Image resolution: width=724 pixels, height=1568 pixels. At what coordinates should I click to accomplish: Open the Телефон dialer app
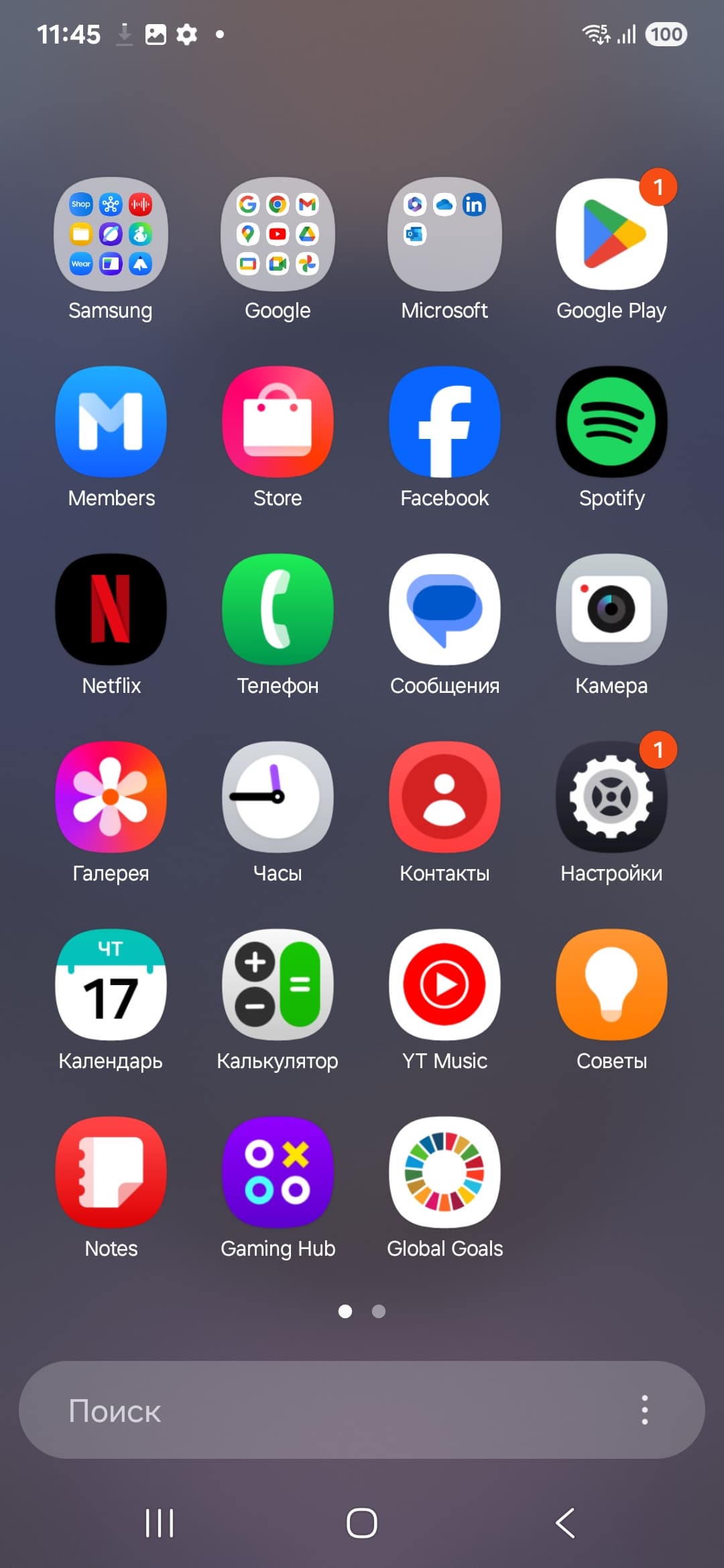278,610
